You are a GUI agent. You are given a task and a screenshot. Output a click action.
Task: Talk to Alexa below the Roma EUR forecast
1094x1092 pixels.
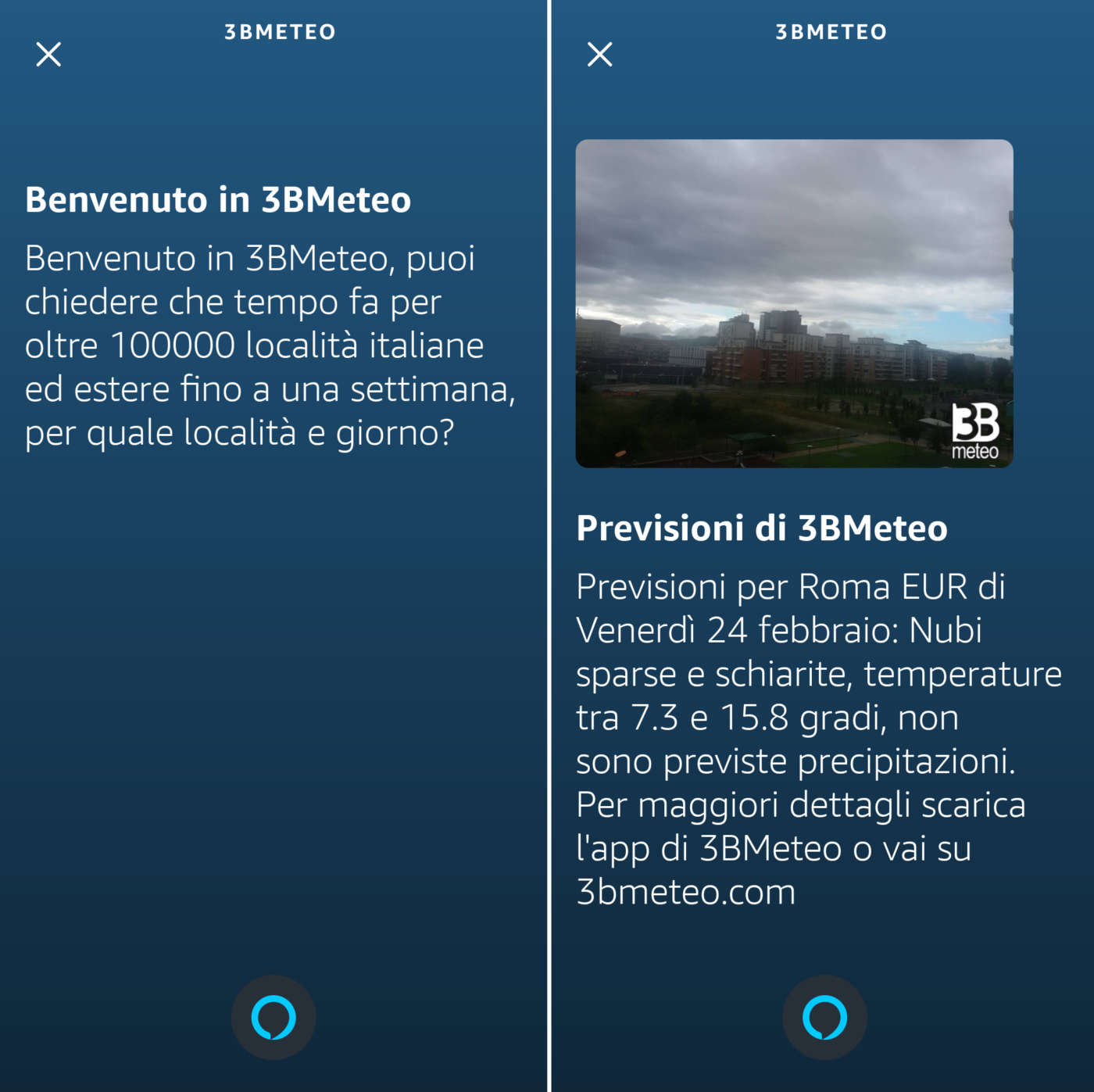click(824, 1017)
